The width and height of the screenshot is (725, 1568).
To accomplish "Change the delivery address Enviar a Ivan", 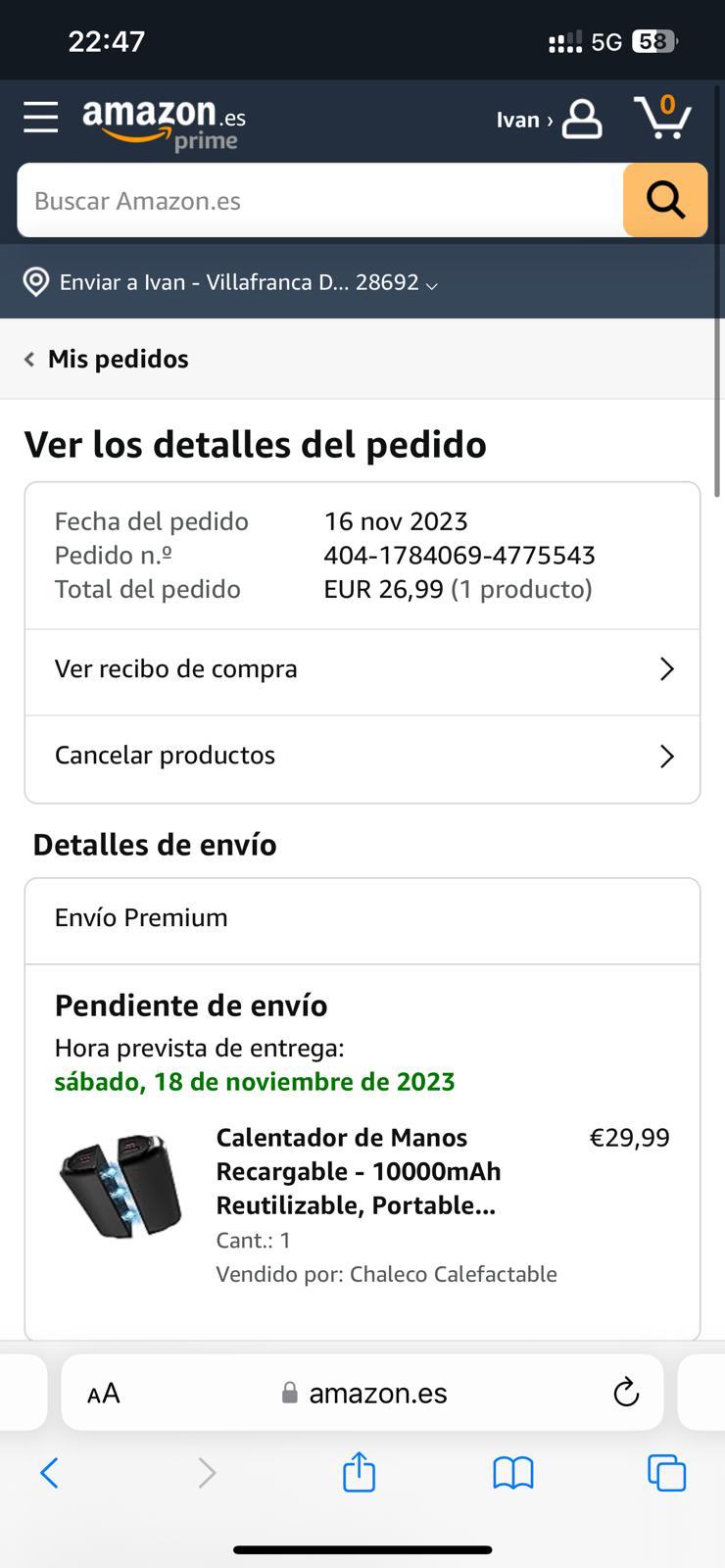I will pyautogui.click(x=230, y=282).
